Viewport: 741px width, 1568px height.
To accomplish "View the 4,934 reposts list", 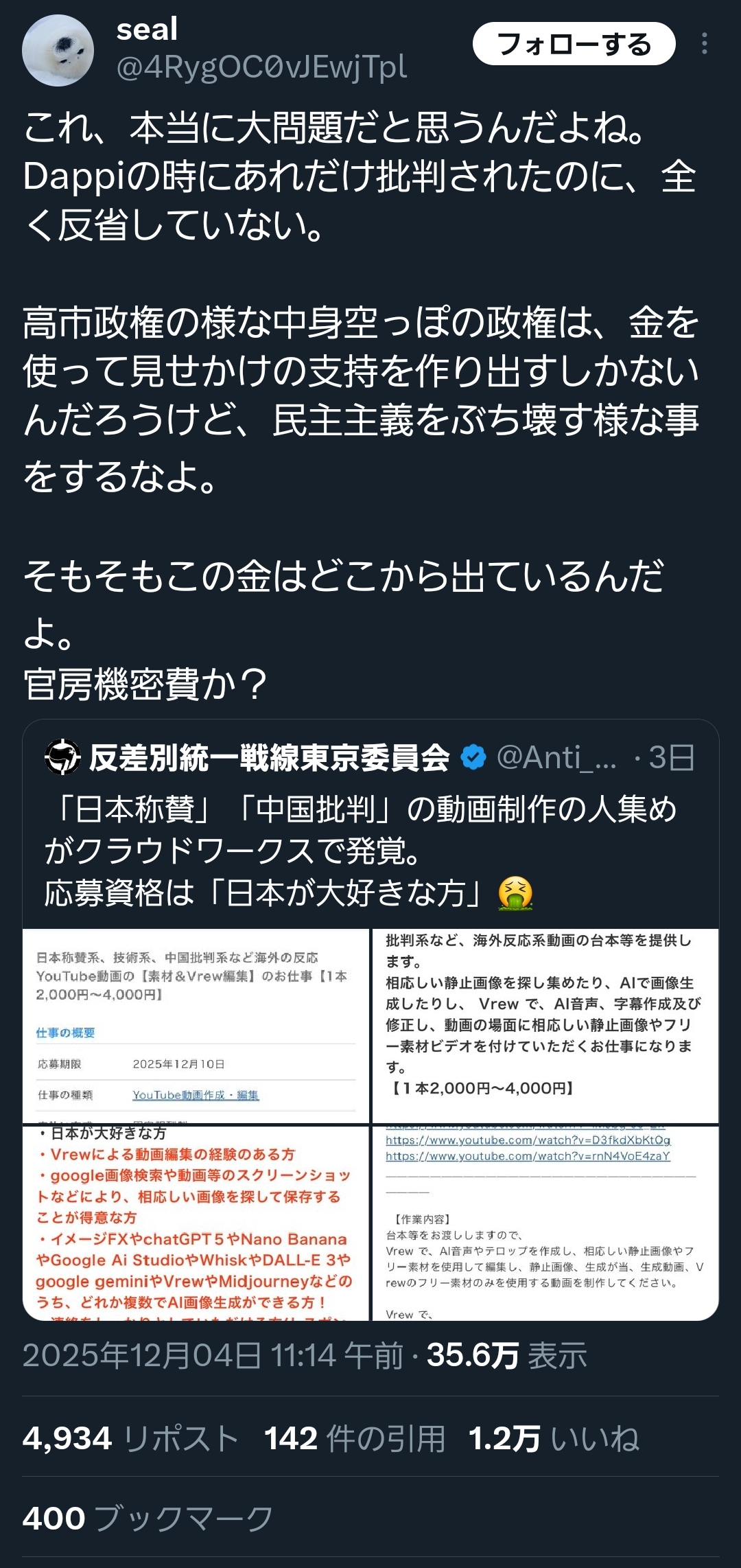I will (130, 1438).
